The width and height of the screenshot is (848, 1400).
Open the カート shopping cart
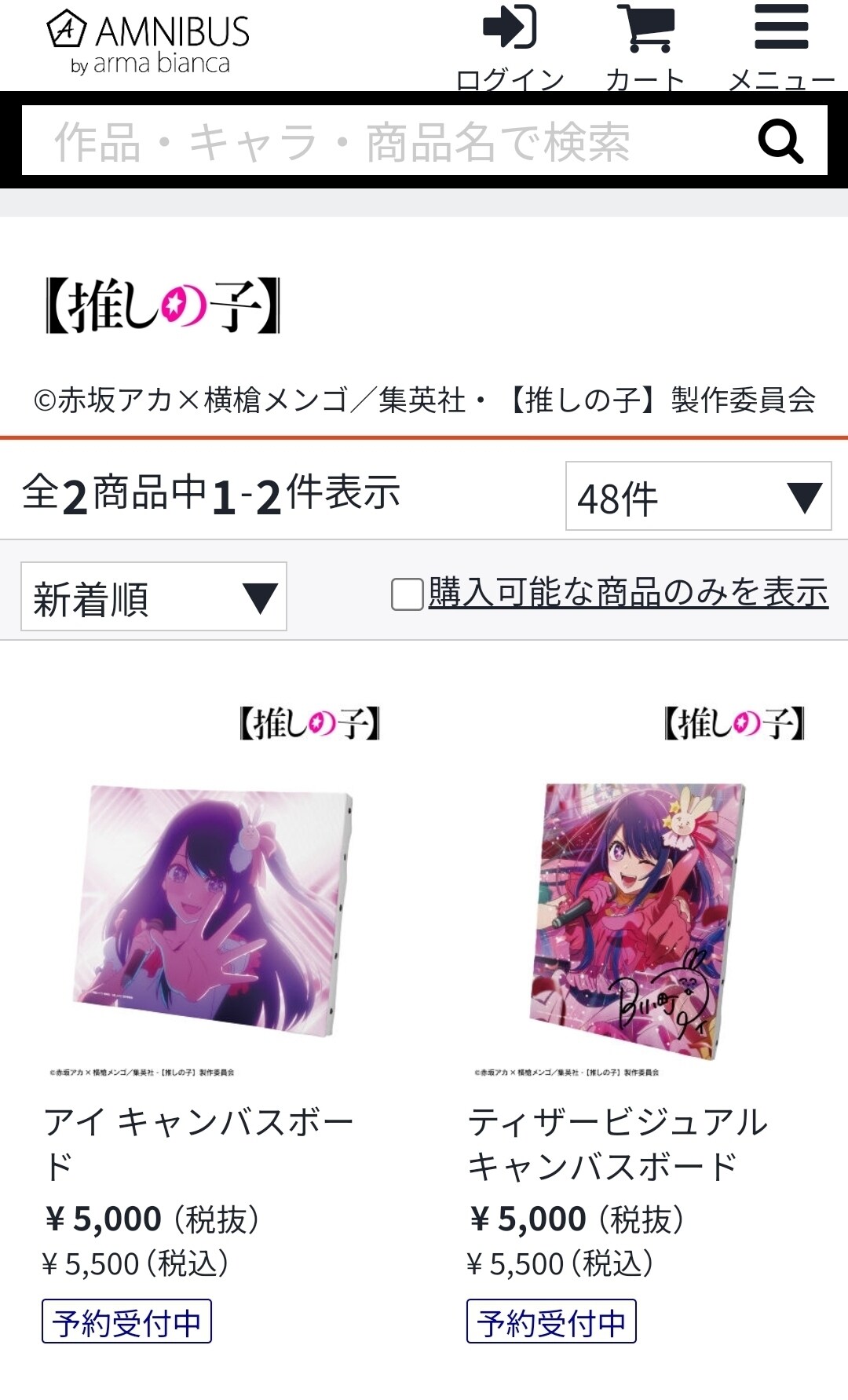coord(645,47)
